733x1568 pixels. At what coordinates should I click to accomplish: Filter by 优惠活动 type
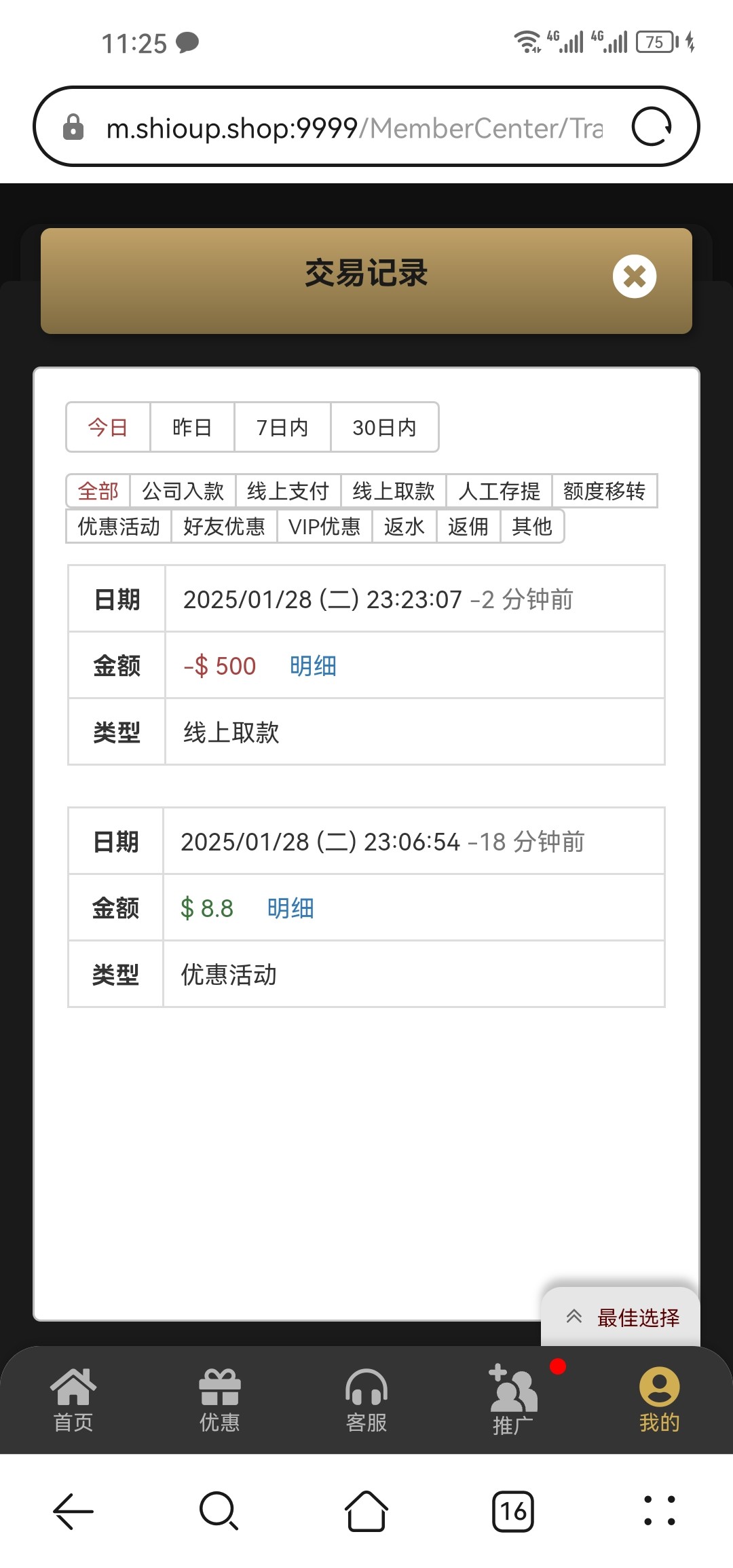coord(119,527)
